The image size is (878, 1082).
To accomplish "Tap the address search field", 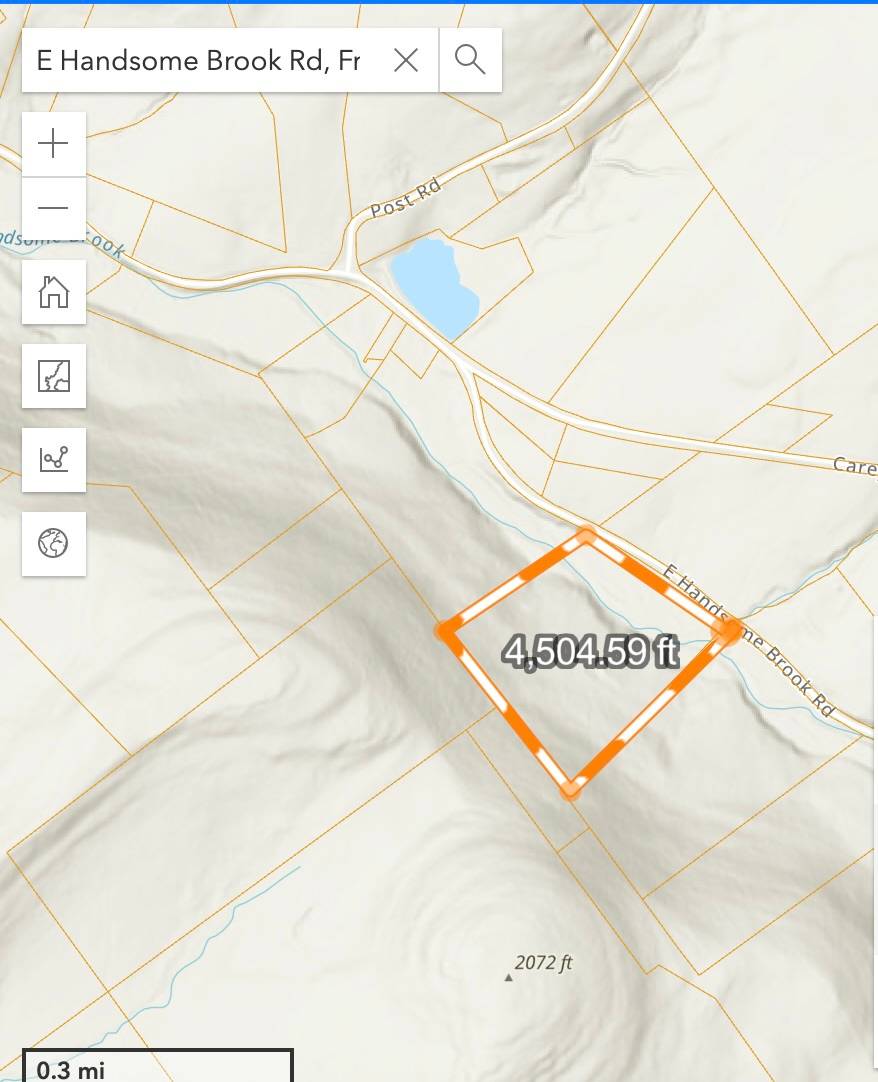I will click(x=200, y=61).
